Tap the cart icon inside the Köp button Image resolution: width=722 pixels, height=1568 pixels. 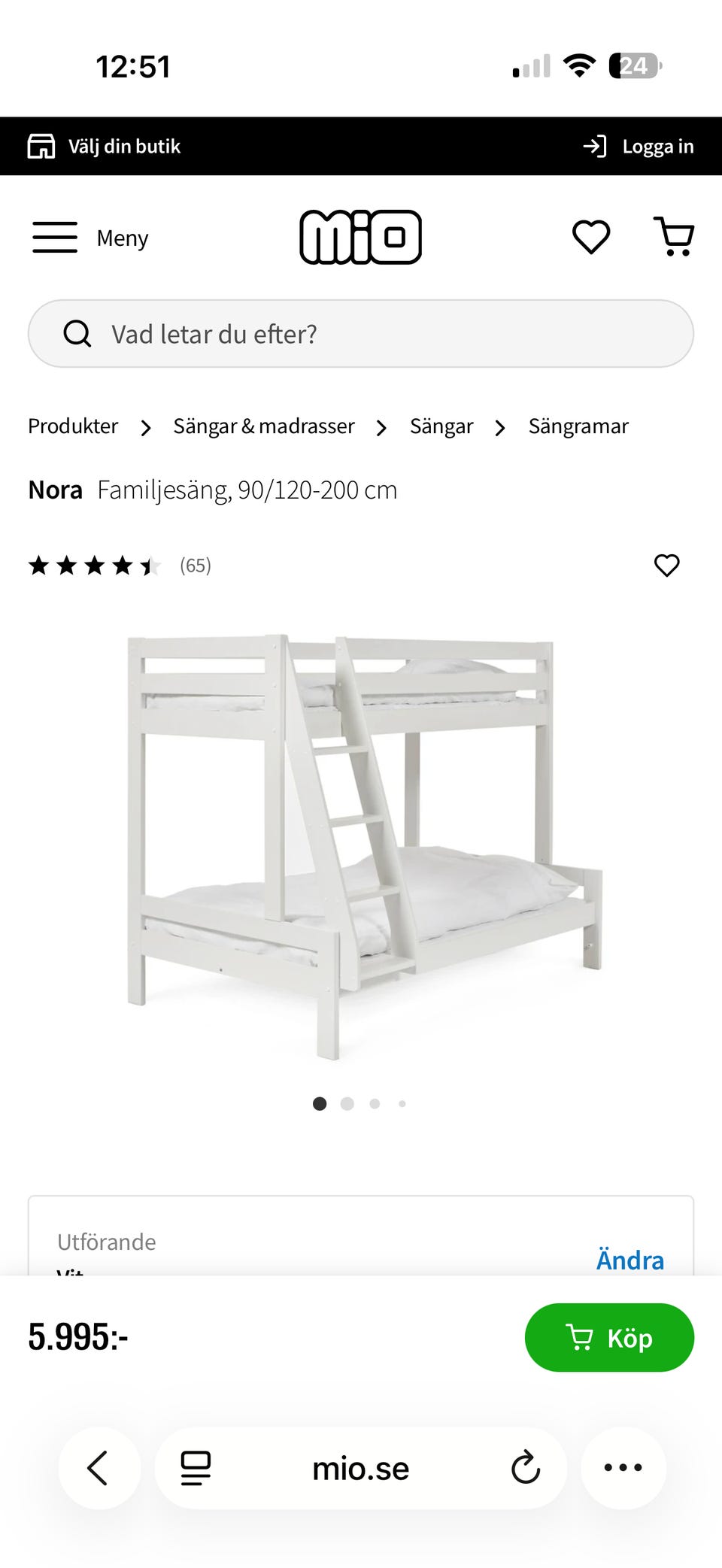[x=579, y=1337]
